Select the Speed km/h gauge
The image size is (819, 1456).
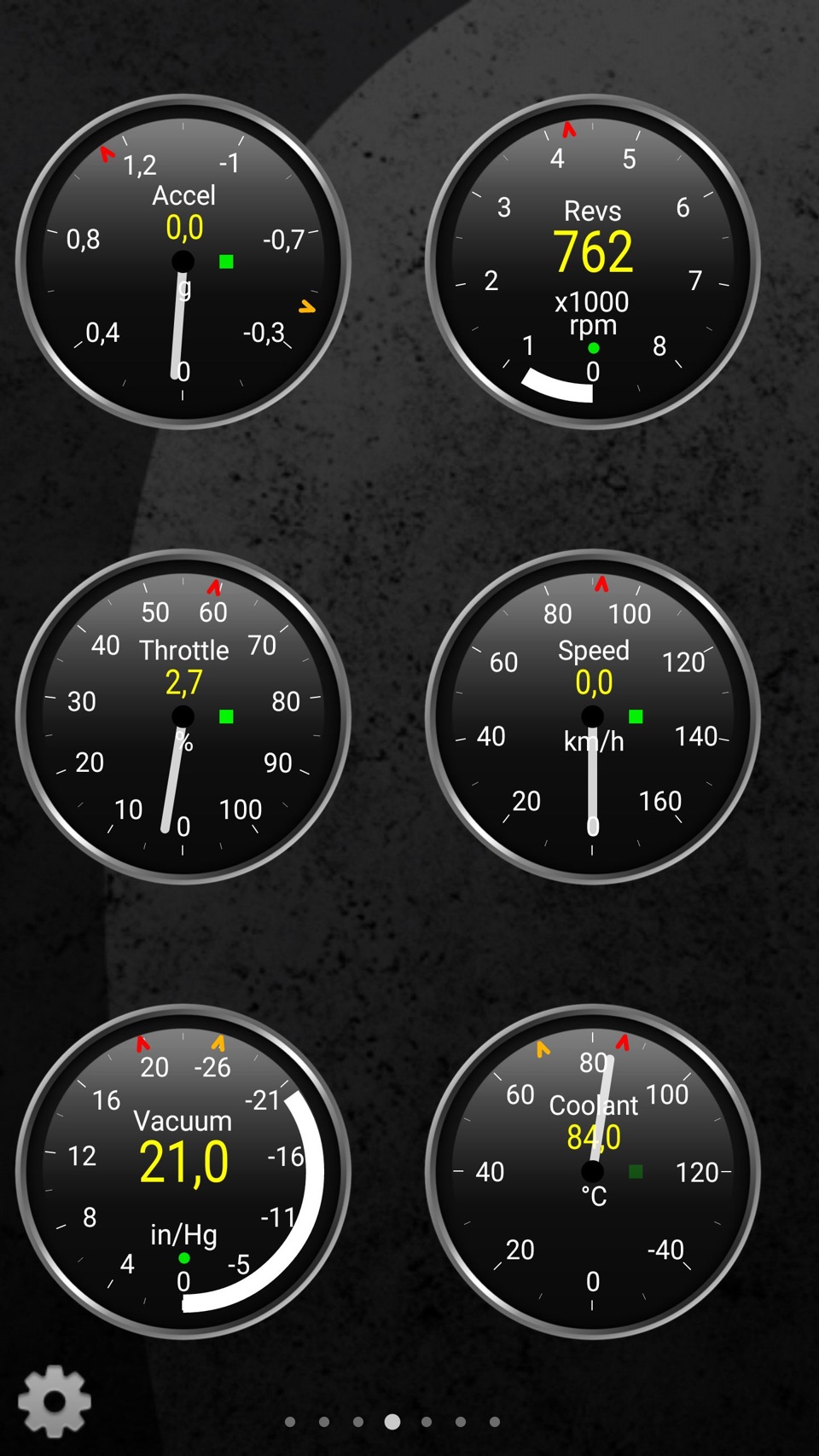click(x=592, y=716)
